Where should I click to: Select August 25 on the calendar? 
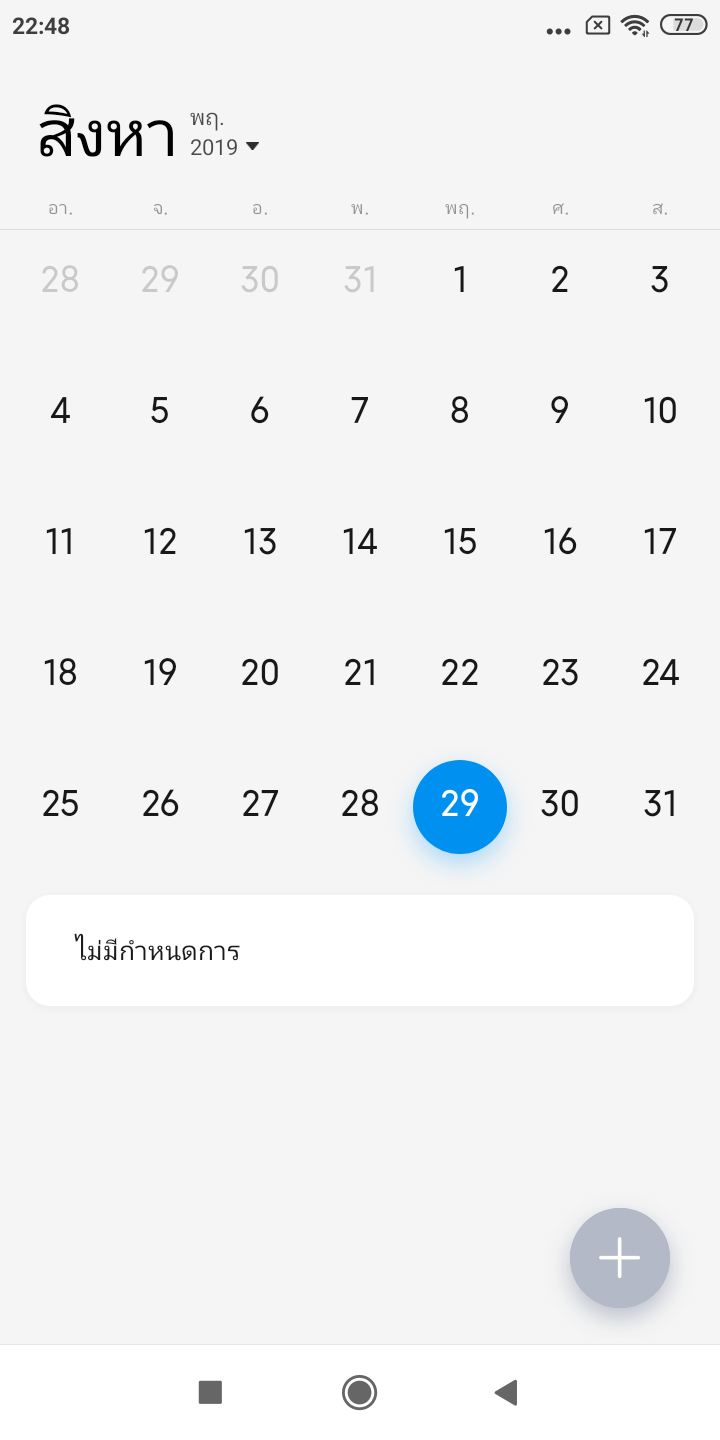[60, 804]
